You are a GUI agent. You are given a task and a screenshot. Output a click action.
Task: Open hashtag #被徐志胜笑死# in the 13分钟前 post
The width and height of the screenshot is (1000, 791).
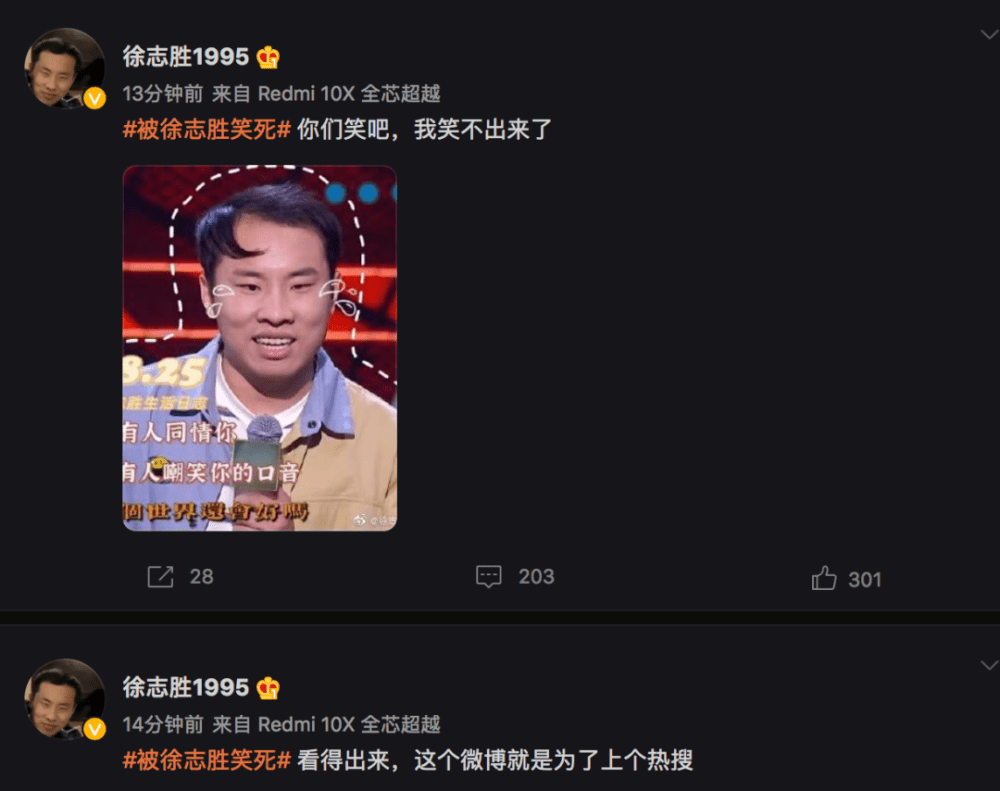pyautogui.click(x=206, y=130)
